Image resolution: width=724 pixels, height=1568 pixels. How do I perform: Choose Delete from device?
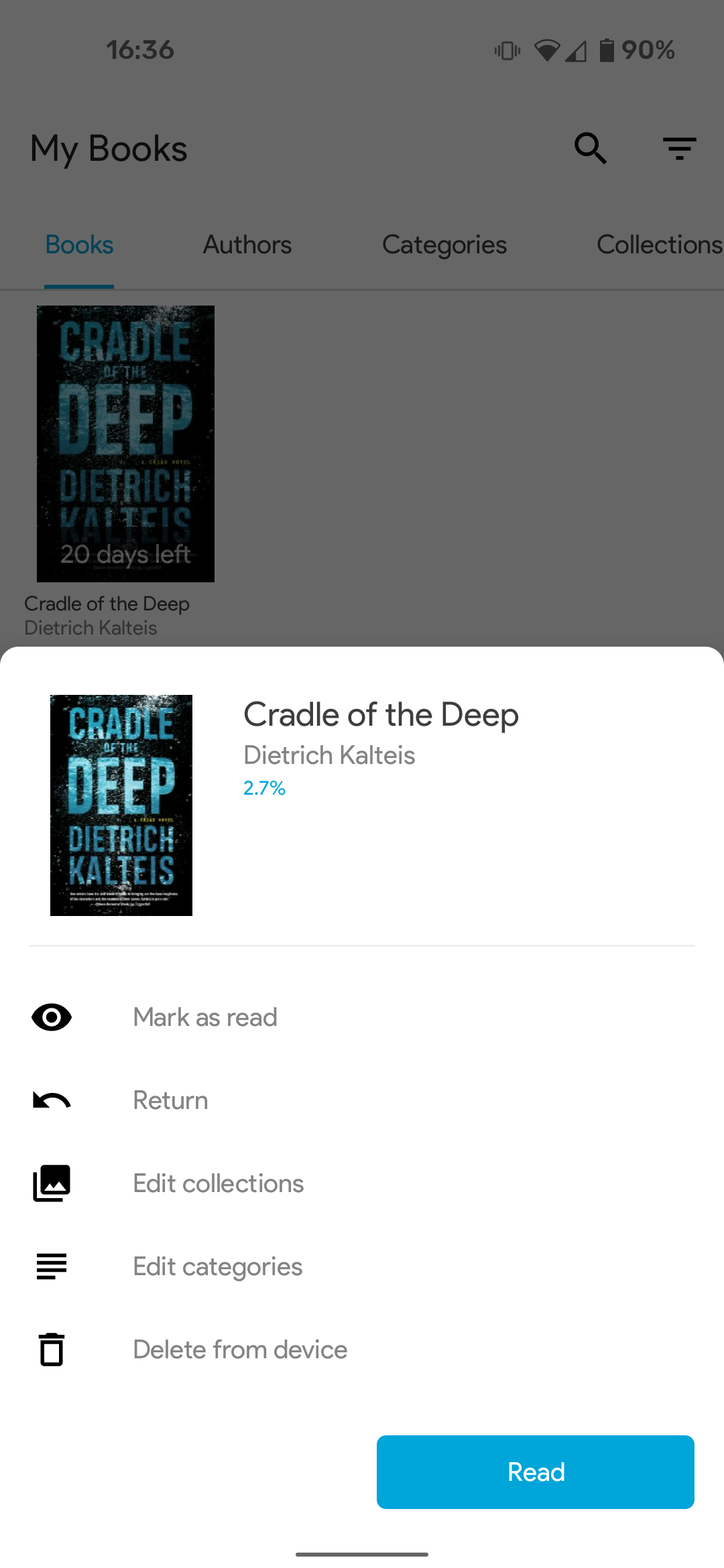tap(240, 1350)
